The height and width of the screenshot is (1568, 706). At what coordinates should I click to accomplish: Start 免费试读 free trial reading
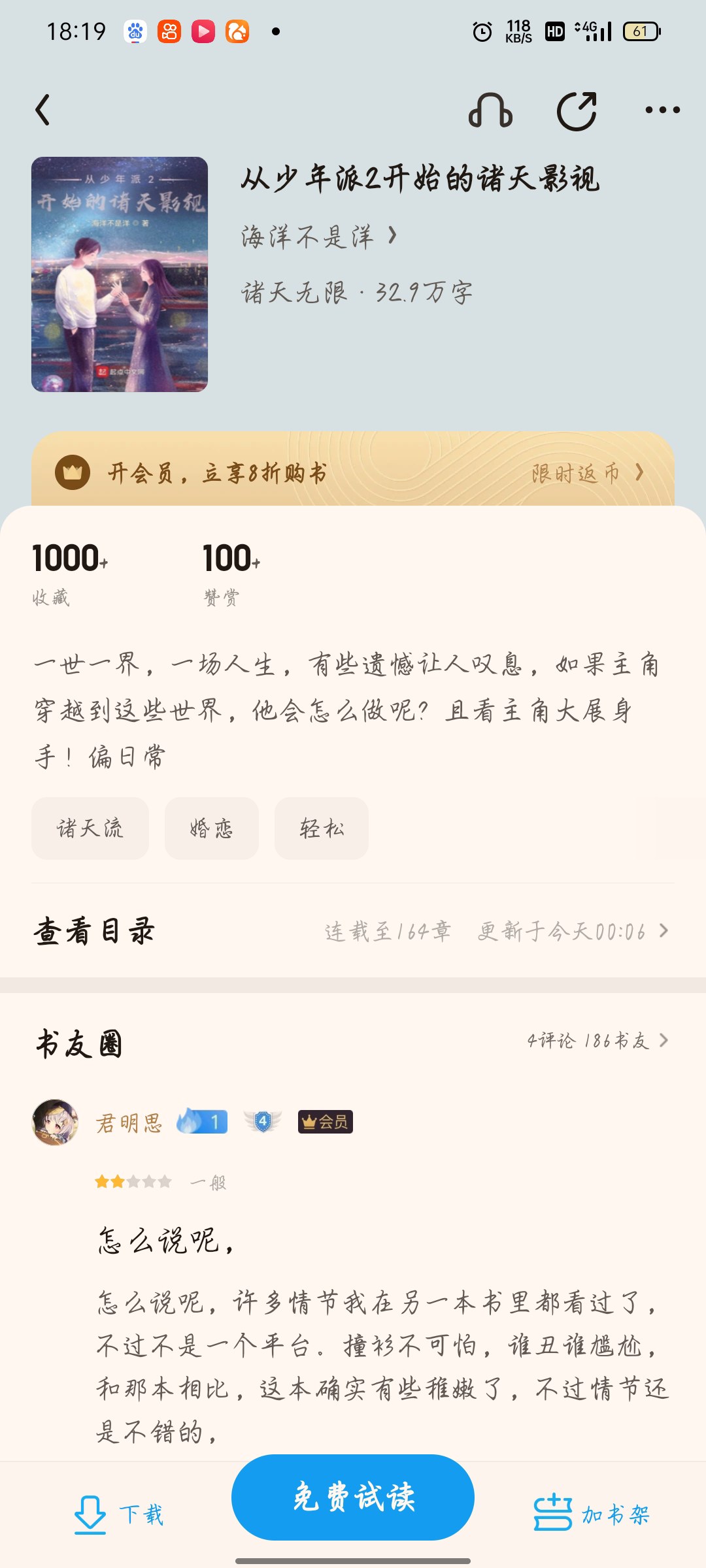(353, 1497)
